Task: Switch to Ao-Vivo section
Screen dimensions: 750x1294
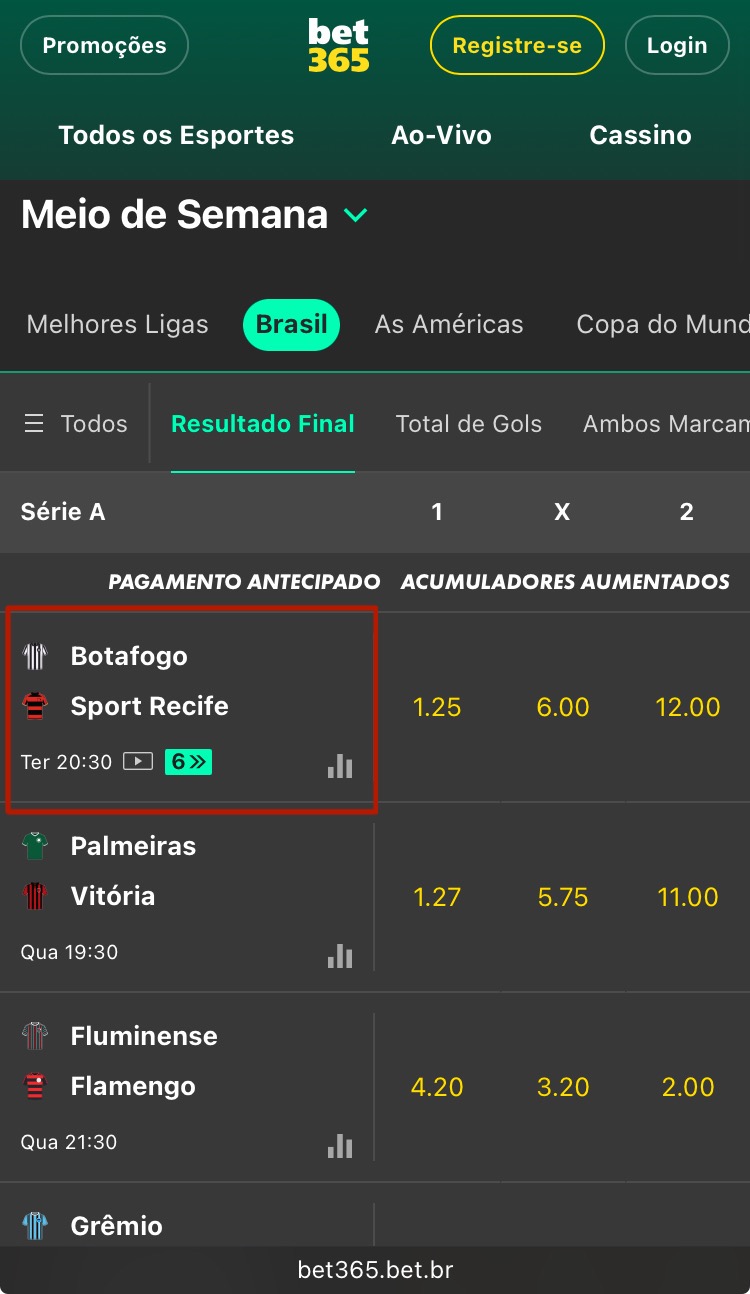Action: pos(441,136)
